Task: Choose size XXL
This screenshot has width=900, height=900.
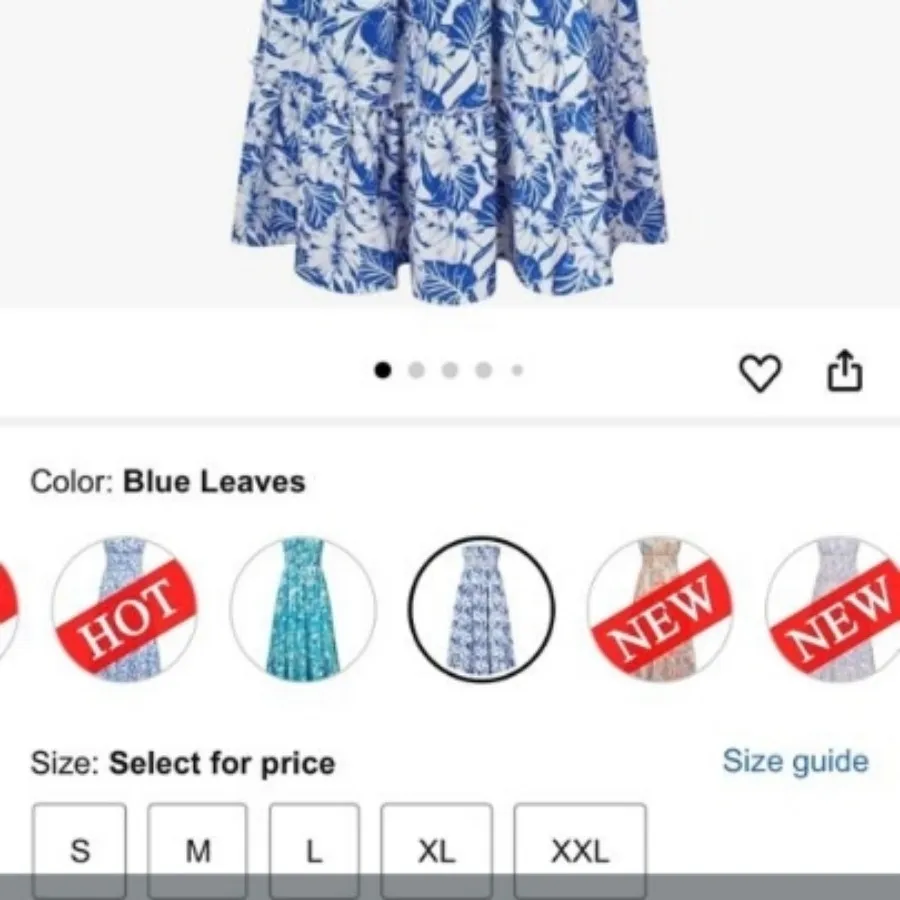Action: 580,849
